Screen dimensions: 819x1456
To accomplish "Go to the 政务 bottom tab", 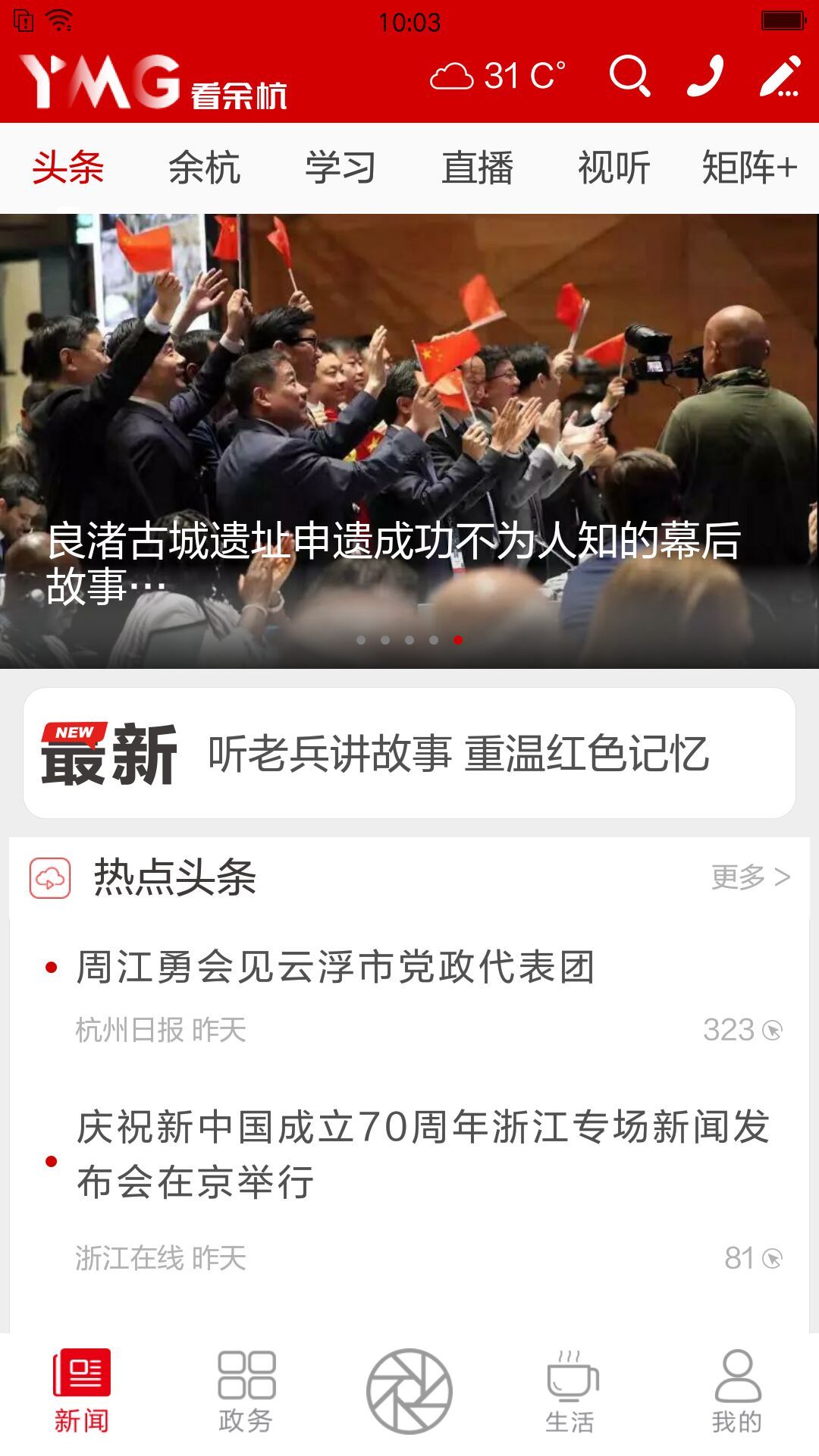I will (246, 1392).
